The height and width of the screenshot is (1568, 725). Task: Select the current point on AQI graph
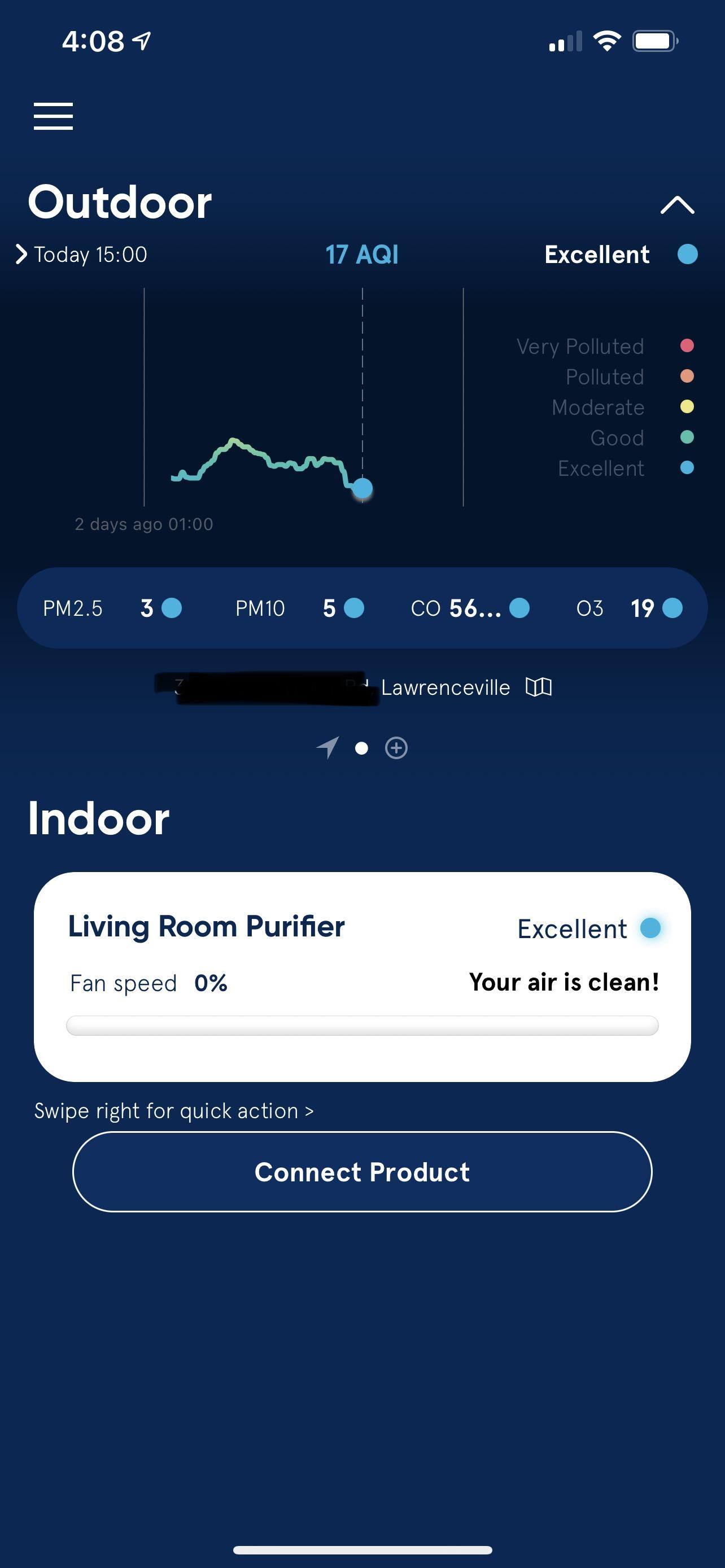pyautogui.click(x=363, y=488)
